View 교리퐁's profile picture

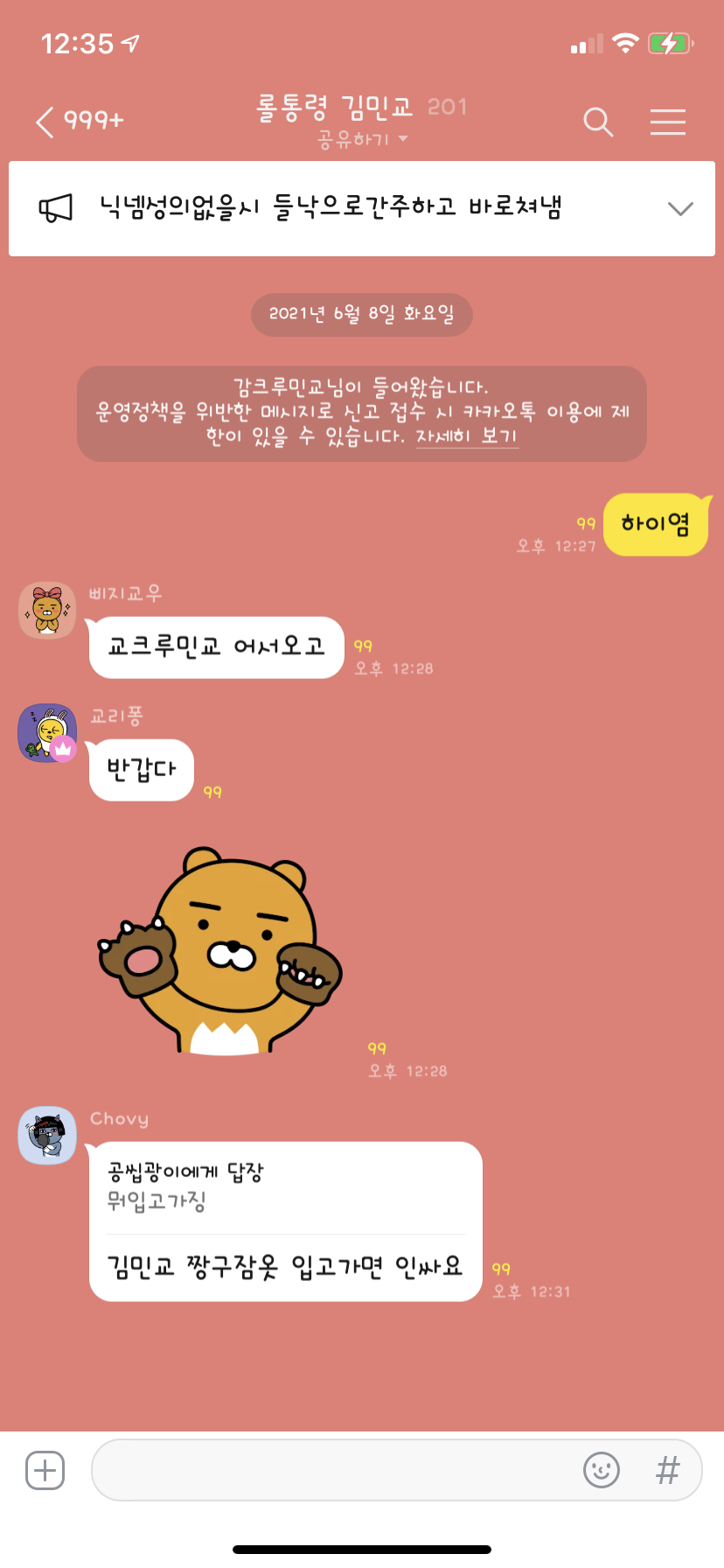tap(47, 732)
